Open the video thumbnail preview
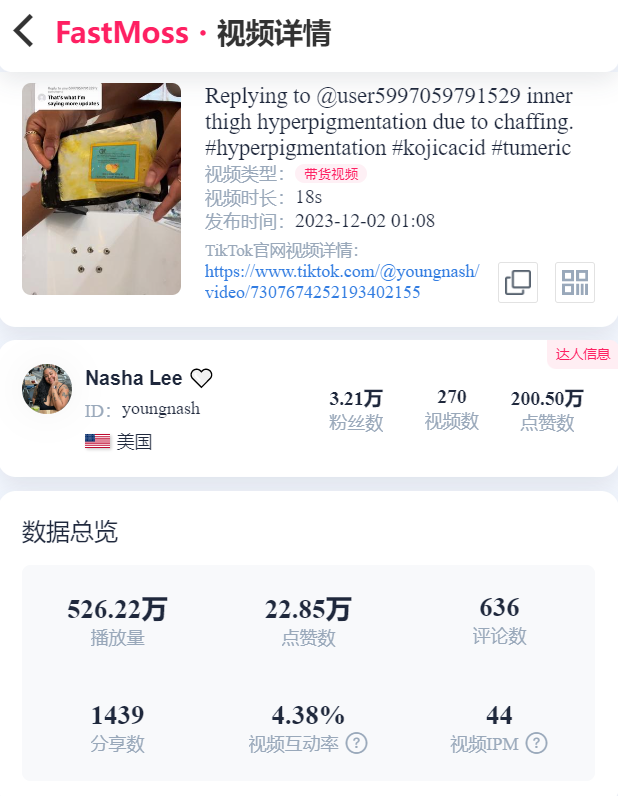This screenshot has width=618, height=796. point(101,189)
